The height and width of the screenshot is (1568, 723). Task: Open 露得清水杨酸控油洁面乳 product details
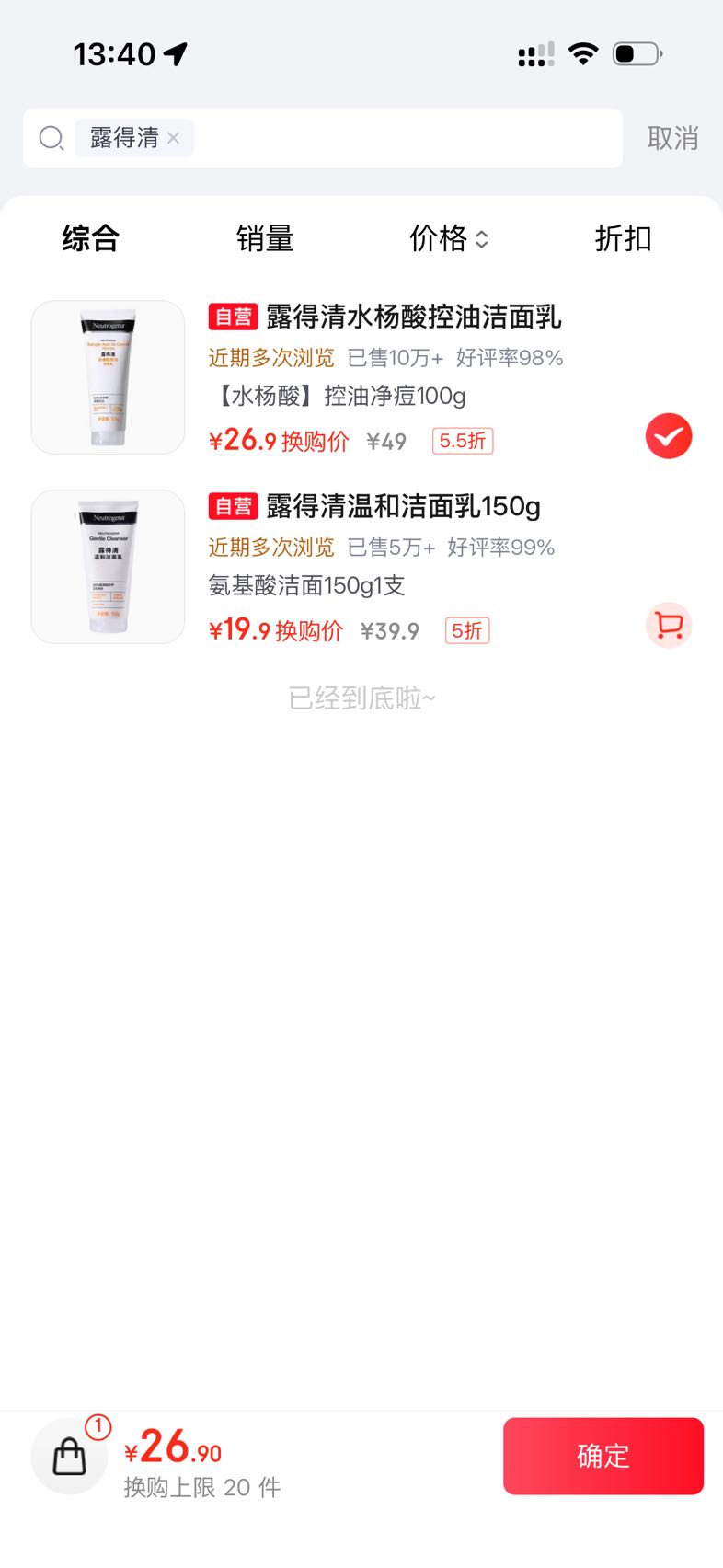coord(413,317)
